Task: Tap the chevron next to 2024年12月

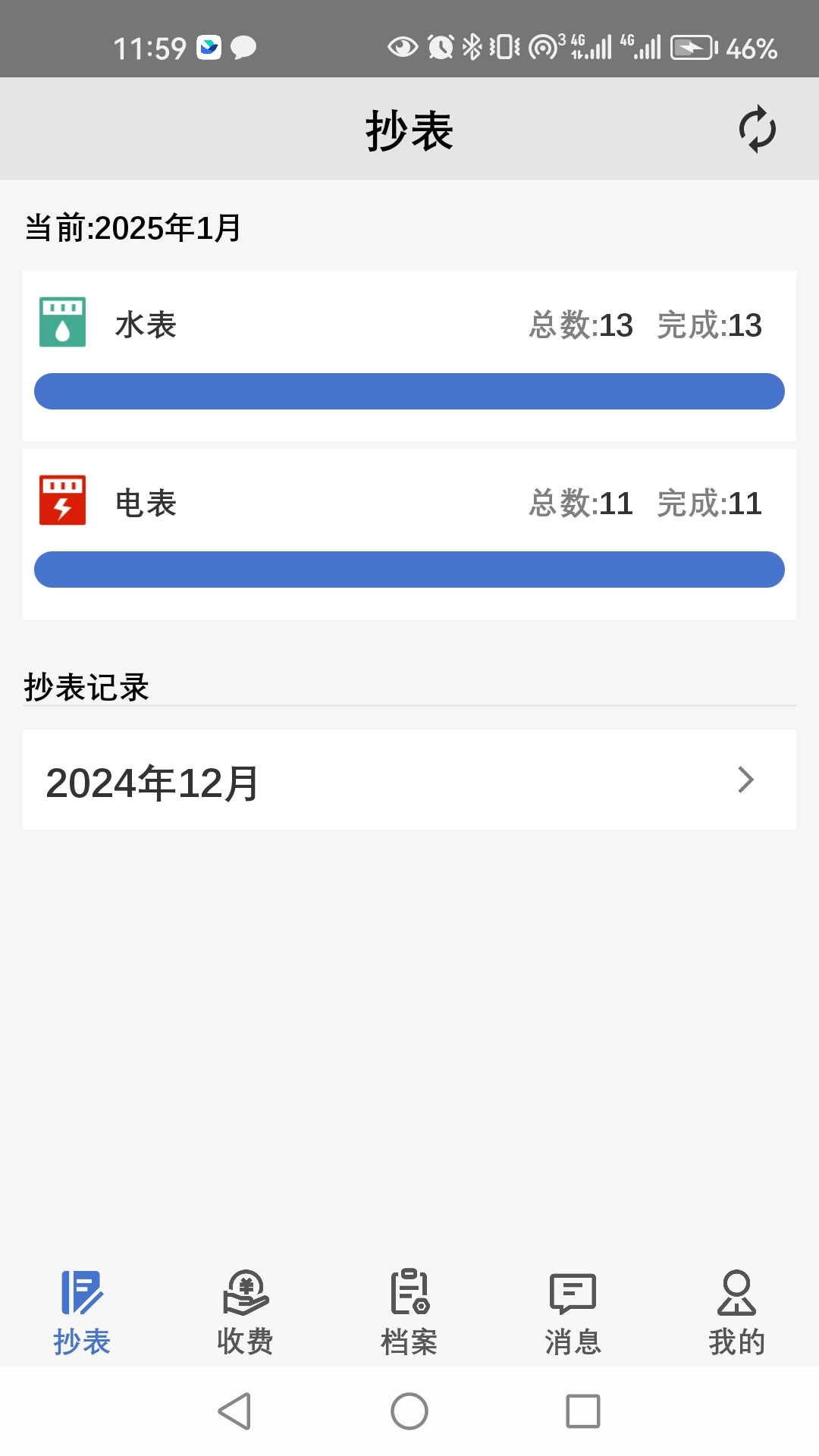Action: [x=747, y=780]
